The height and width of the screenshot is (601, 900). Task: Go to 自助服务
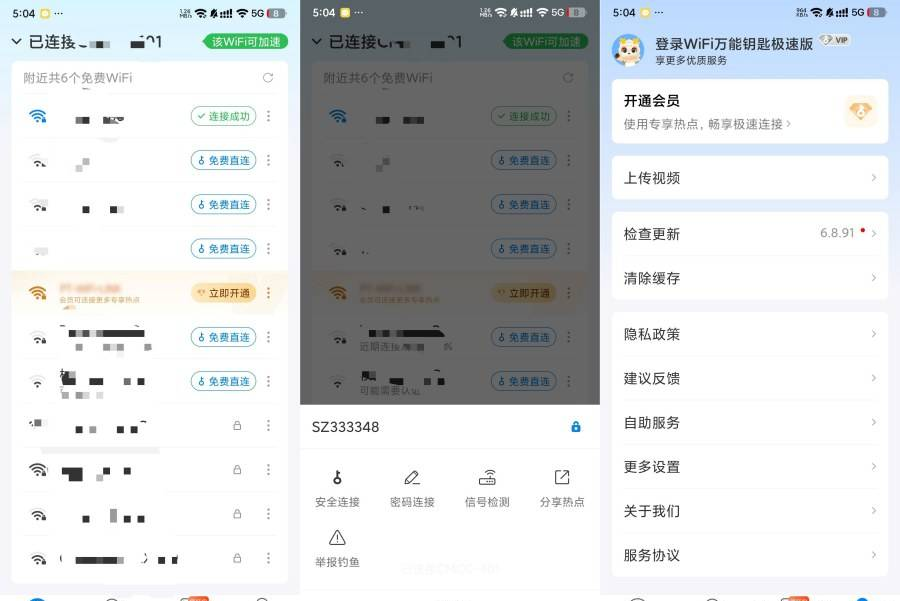pyautogui.click(x=749, y=422)
